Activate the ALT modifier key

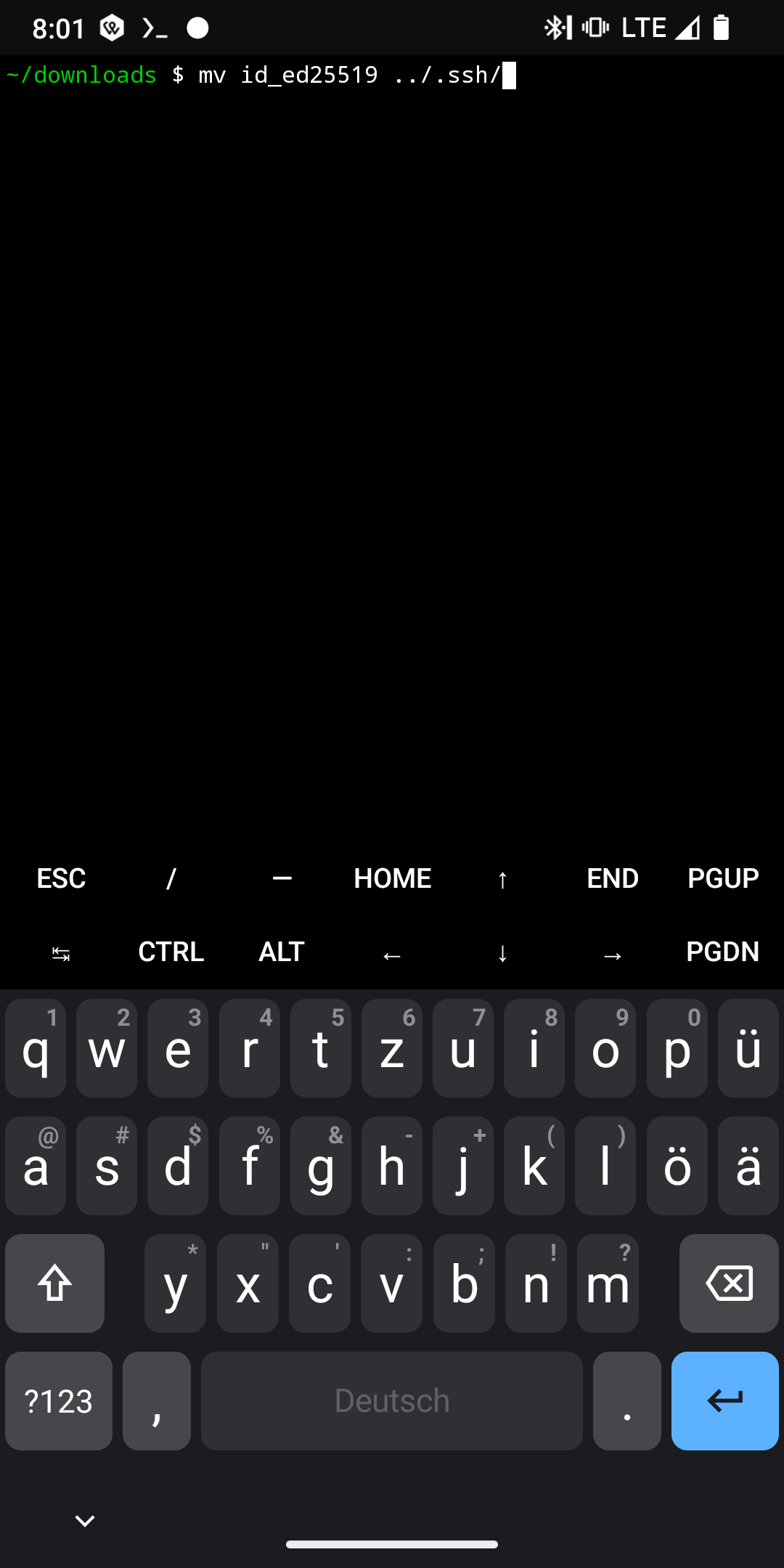pos(282,952)
